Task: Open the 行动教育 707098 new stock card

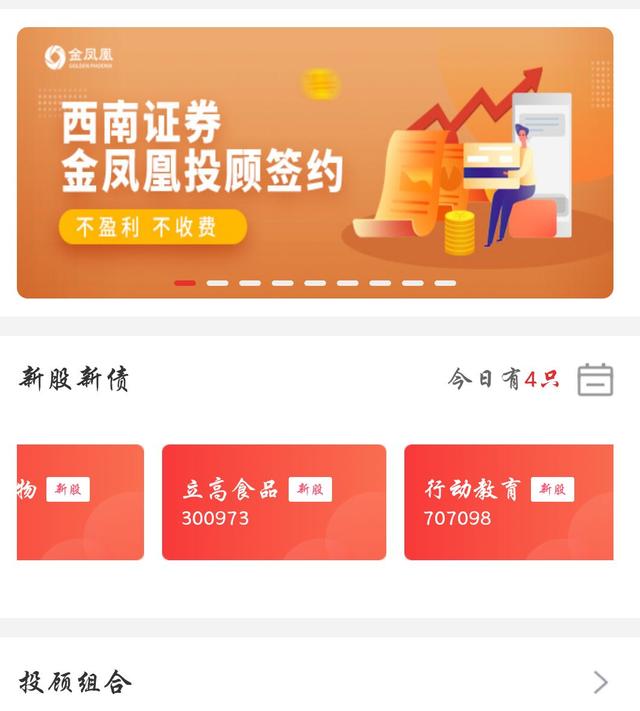Action: click(x=508, y=502)
